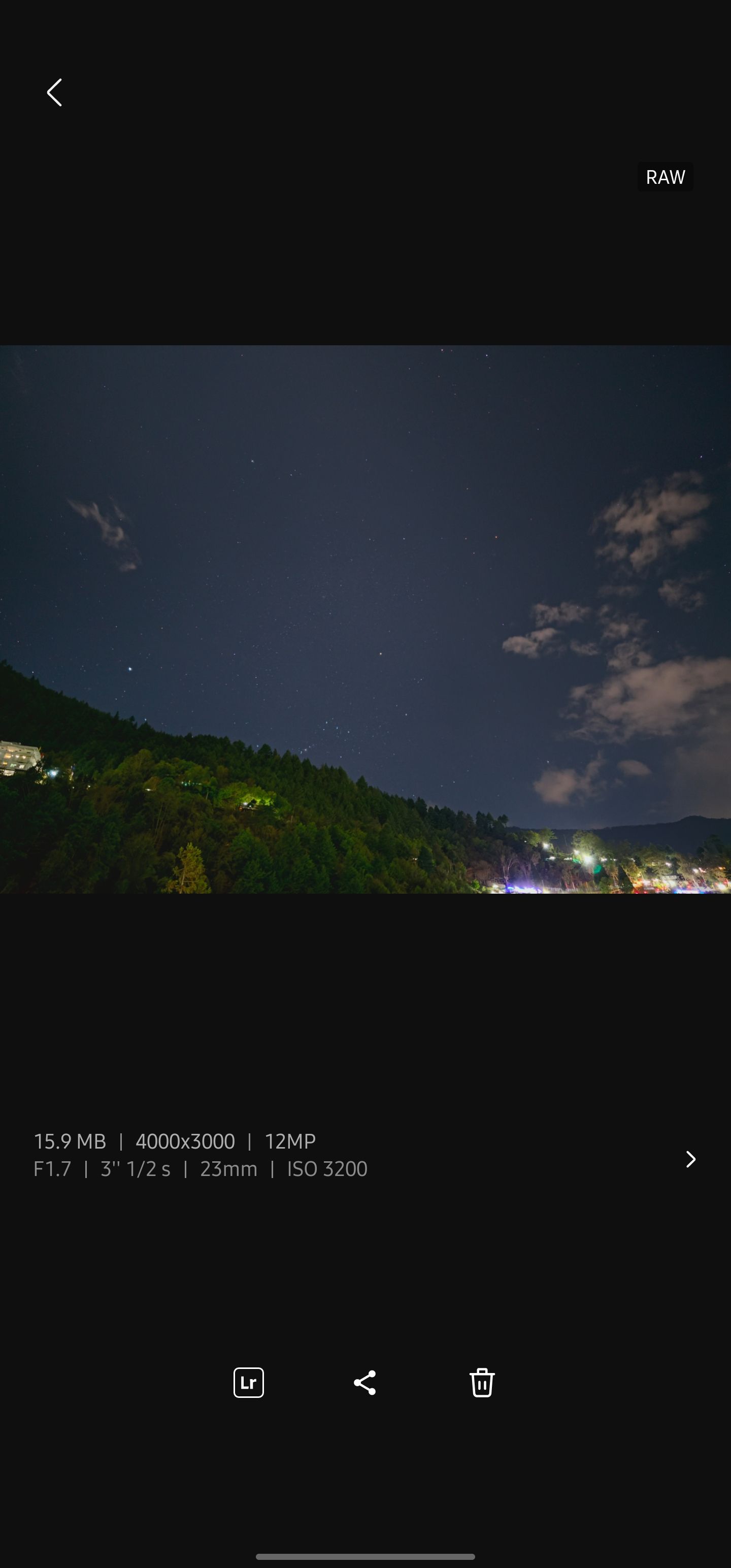Delete this photo with trash icon
The image size is (731, 1568).
click(x=481, y=1382)
